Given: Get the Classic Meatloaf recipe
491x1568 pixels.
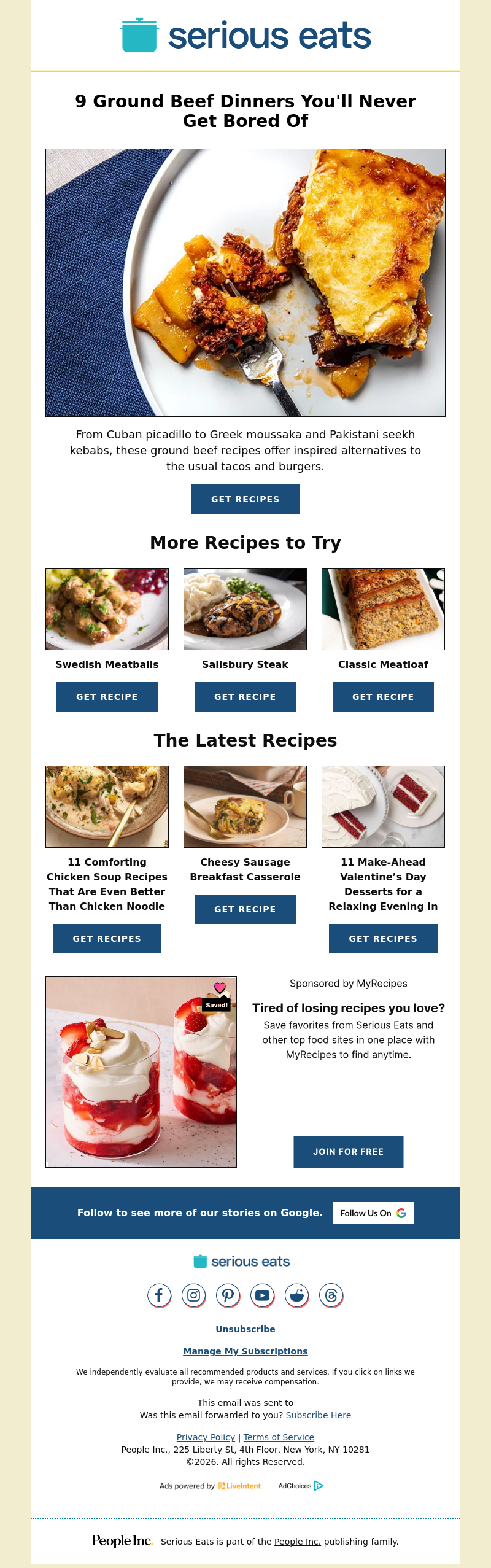Looking at the screenshot, I should coord(383,697).
